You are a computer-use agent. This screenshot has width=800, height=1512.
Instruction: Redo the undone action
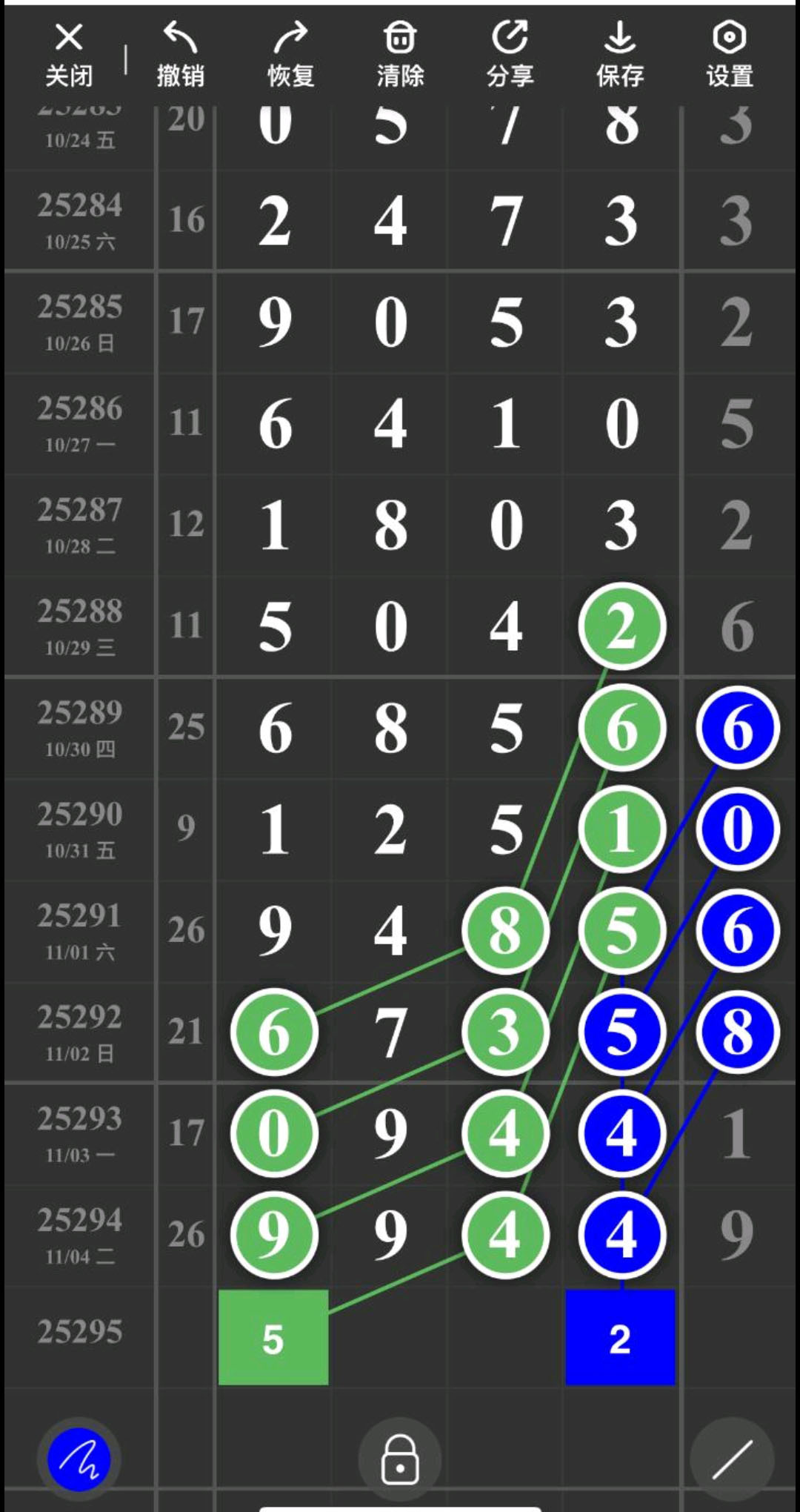coord(290,55)
